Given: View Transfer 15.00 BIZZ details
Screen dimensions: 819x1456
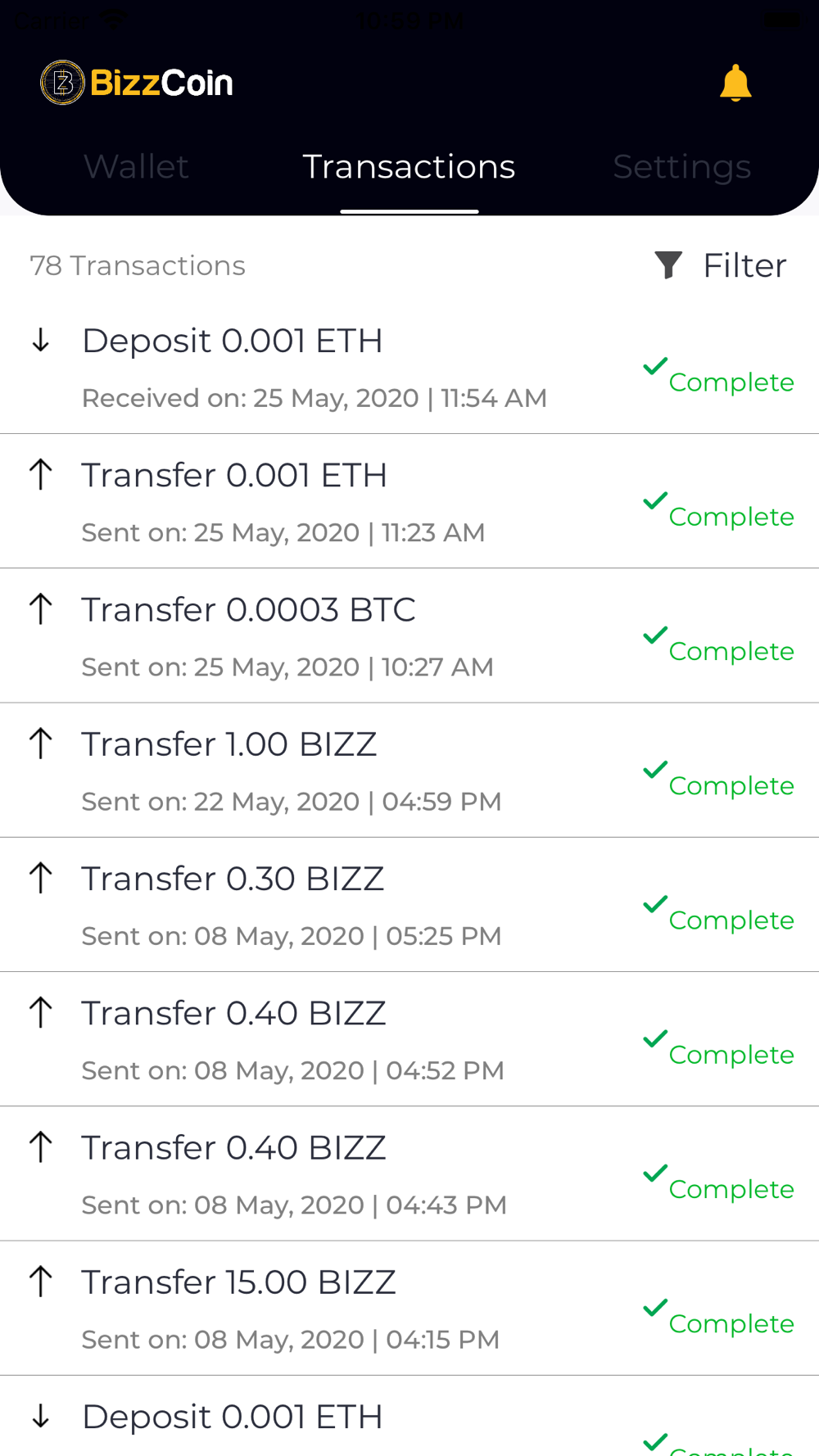Looking at the screenshot, I should 328,1309.
